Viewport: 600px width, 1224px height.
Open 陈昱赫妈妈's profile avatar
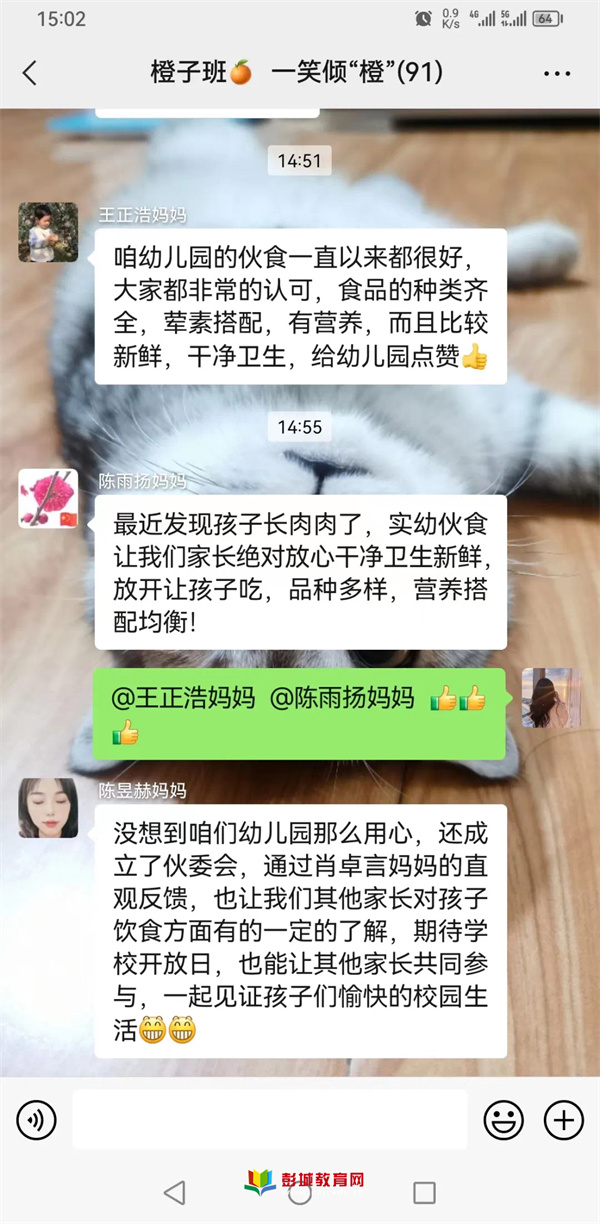(x=48, y=807)
